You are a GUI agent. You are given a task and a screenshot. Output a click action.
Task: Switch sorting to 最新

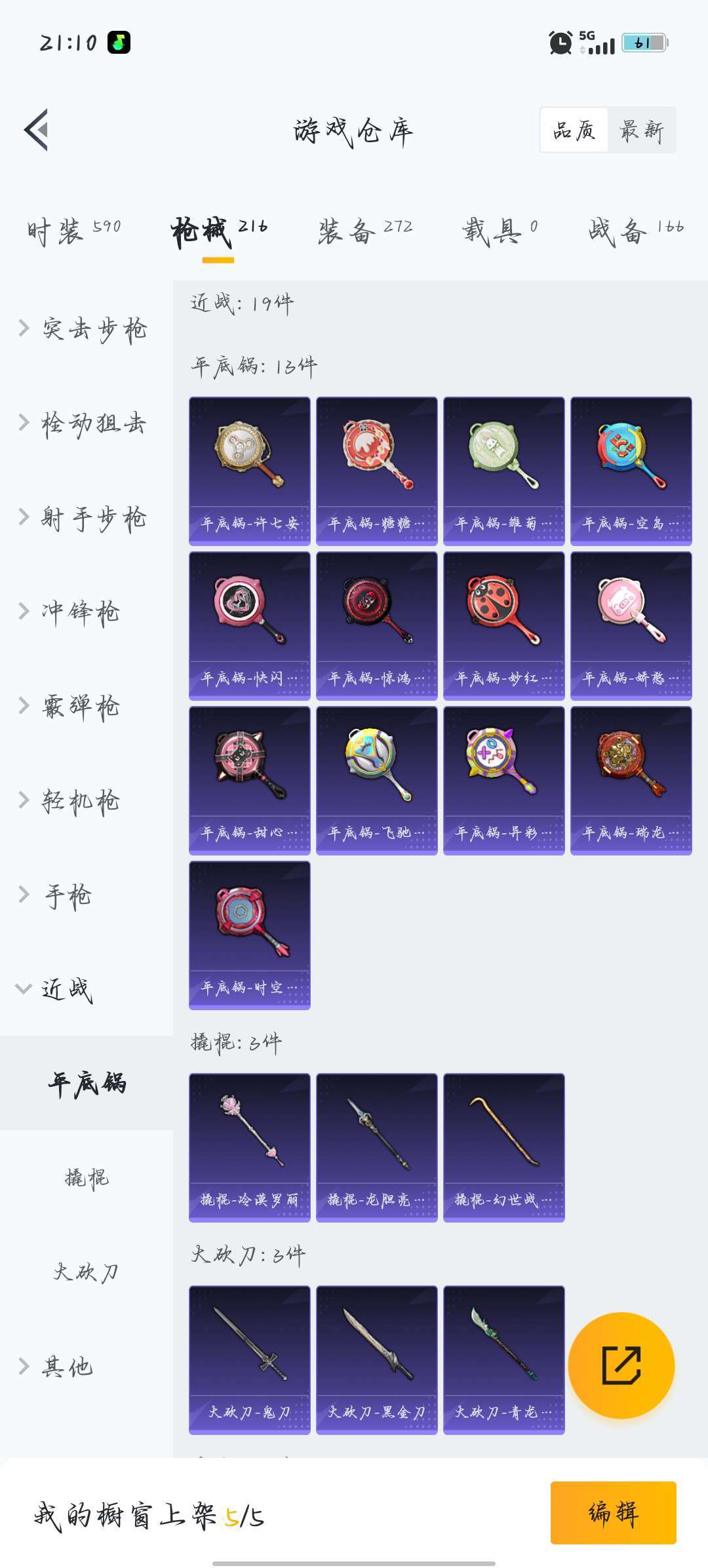pyautogui.click(x=641, y=130)
